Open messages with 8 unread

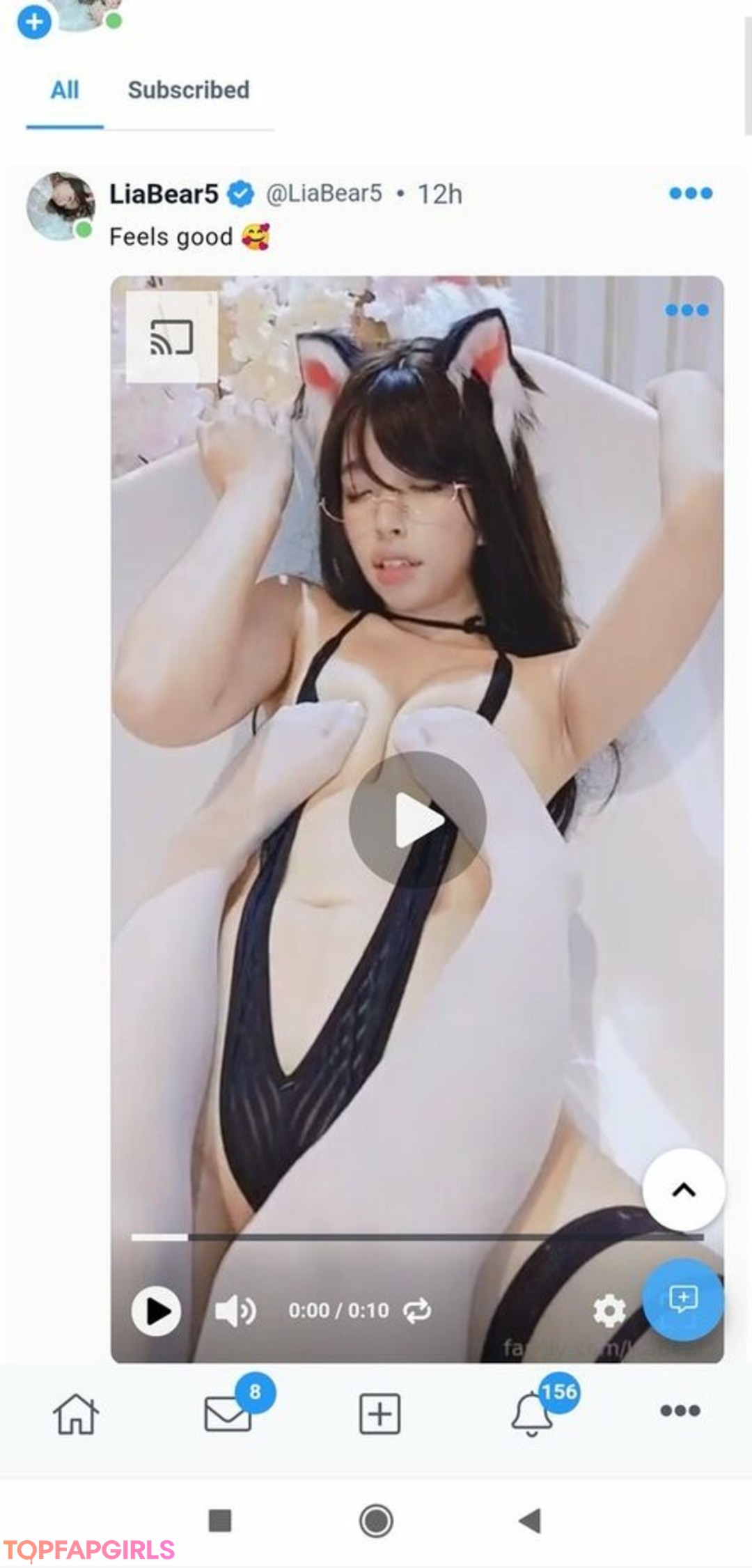(x=228, y=1414)
